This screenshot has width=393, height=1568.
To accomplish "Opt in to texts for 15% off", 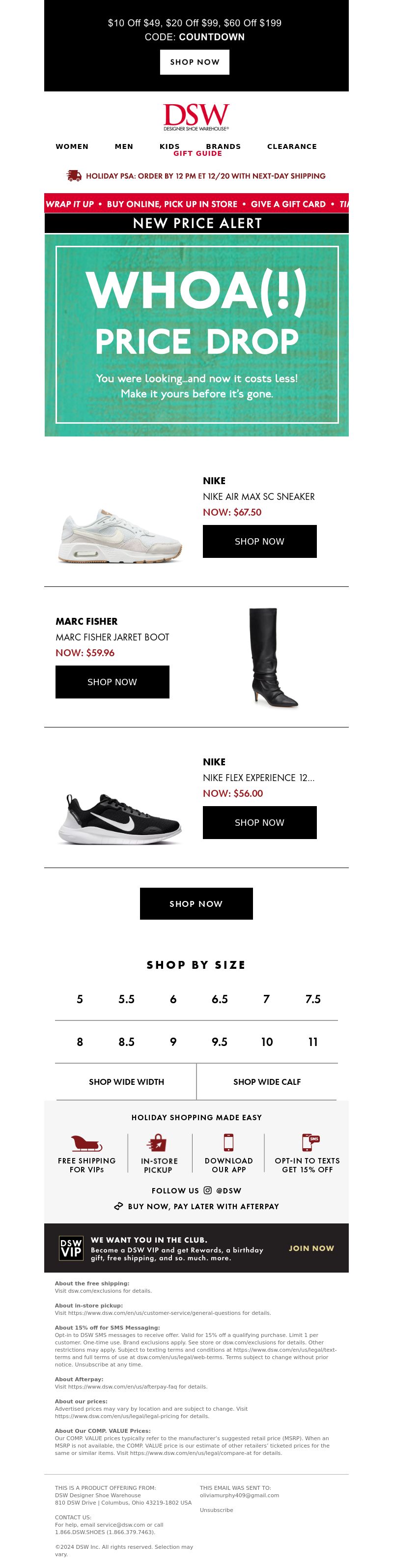I will click(x=307, y=1153).
